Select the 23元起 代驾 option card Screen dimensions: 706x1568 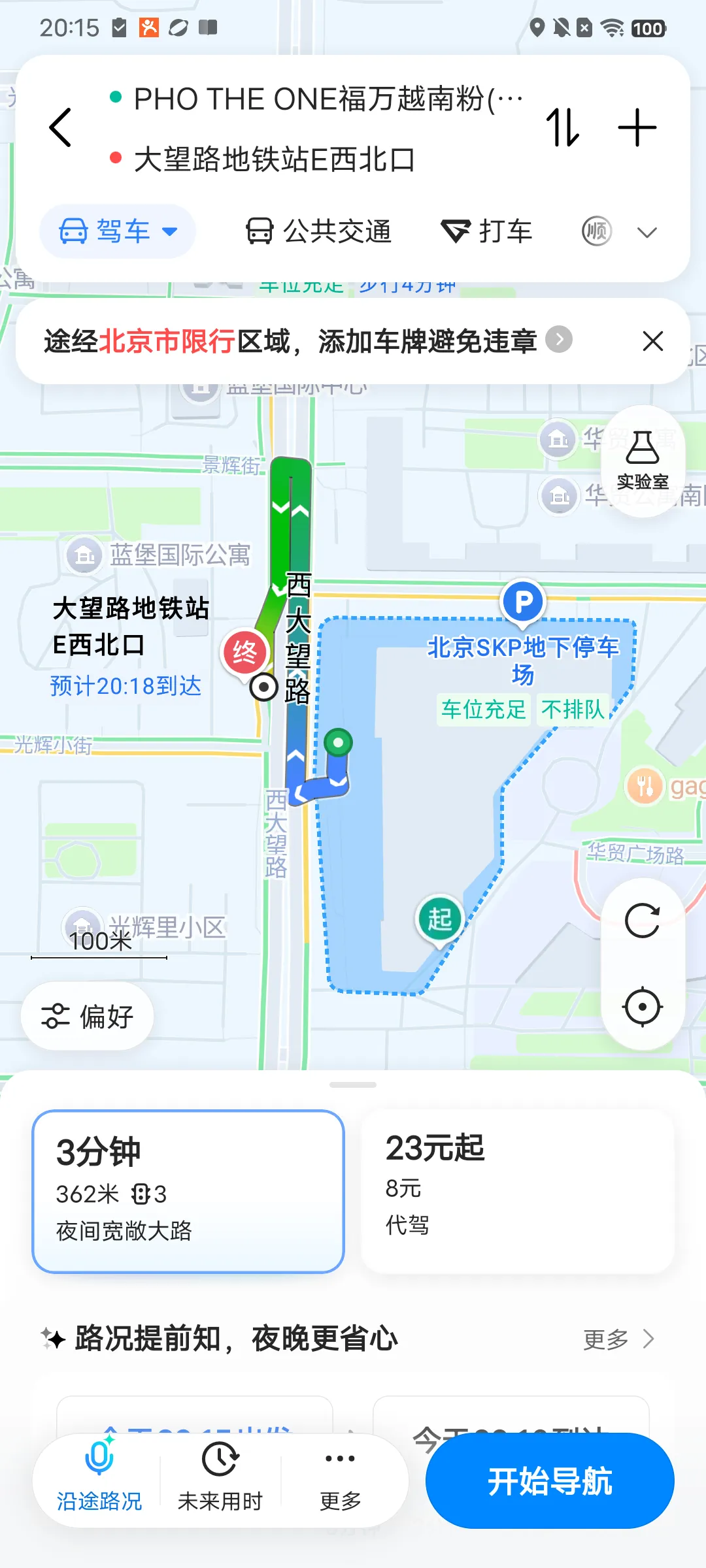click(518, 1191)
